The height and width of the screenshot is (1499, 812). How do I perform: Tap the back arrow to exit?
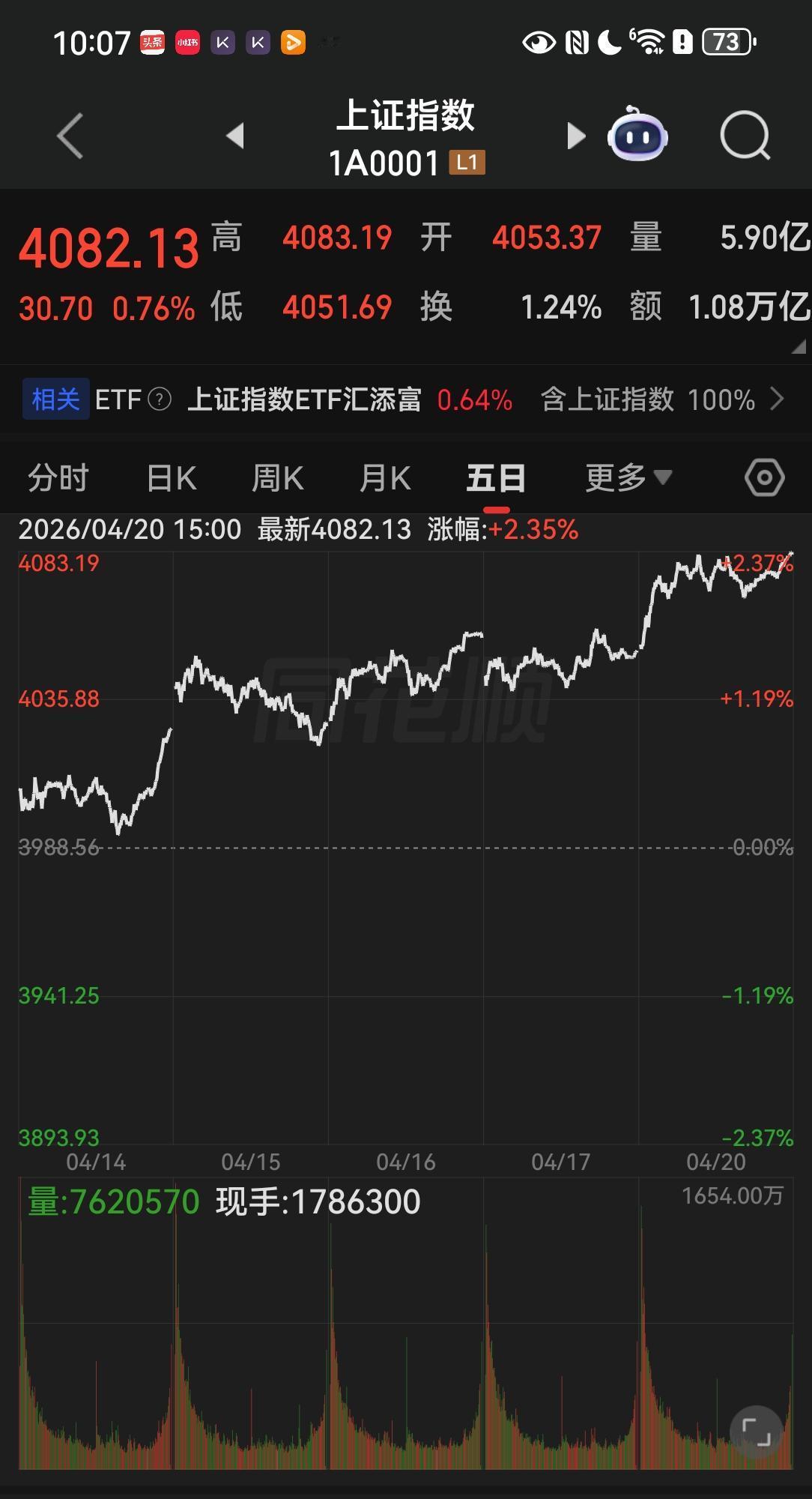(69, 135)
